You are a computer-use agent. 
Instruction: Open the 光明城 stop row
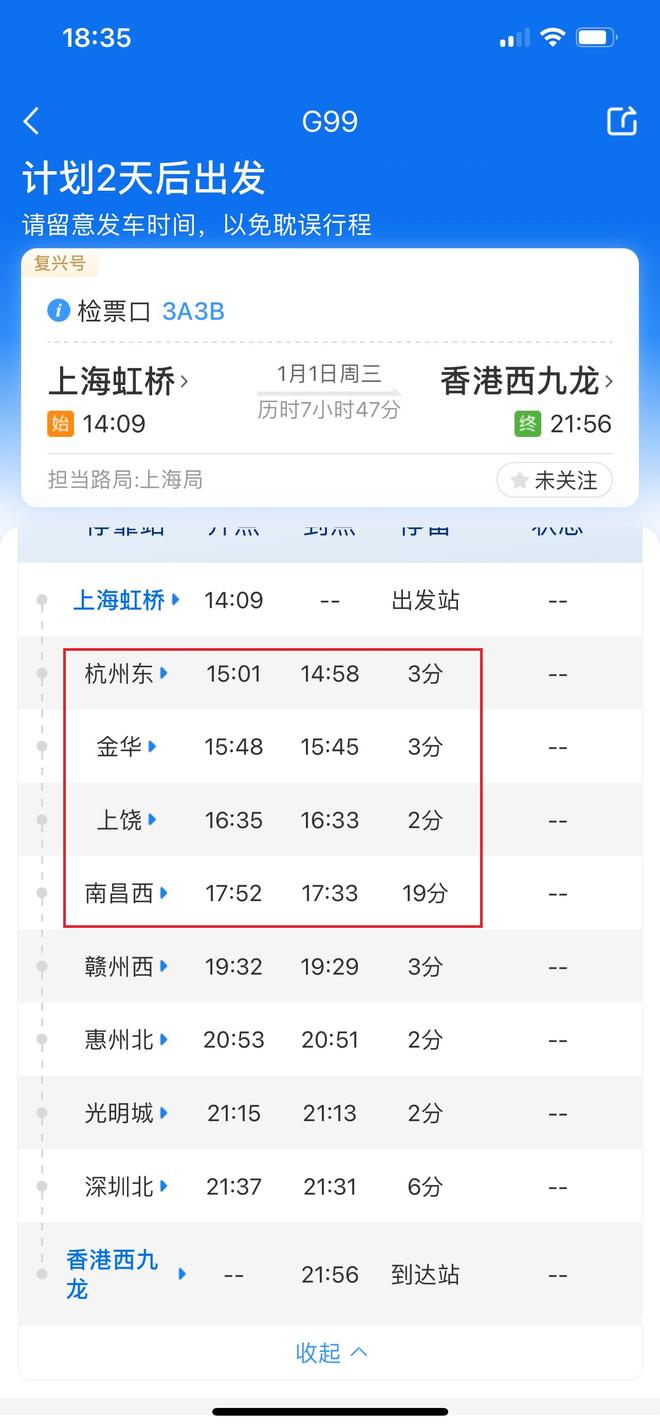click(x=127, y=1113)
